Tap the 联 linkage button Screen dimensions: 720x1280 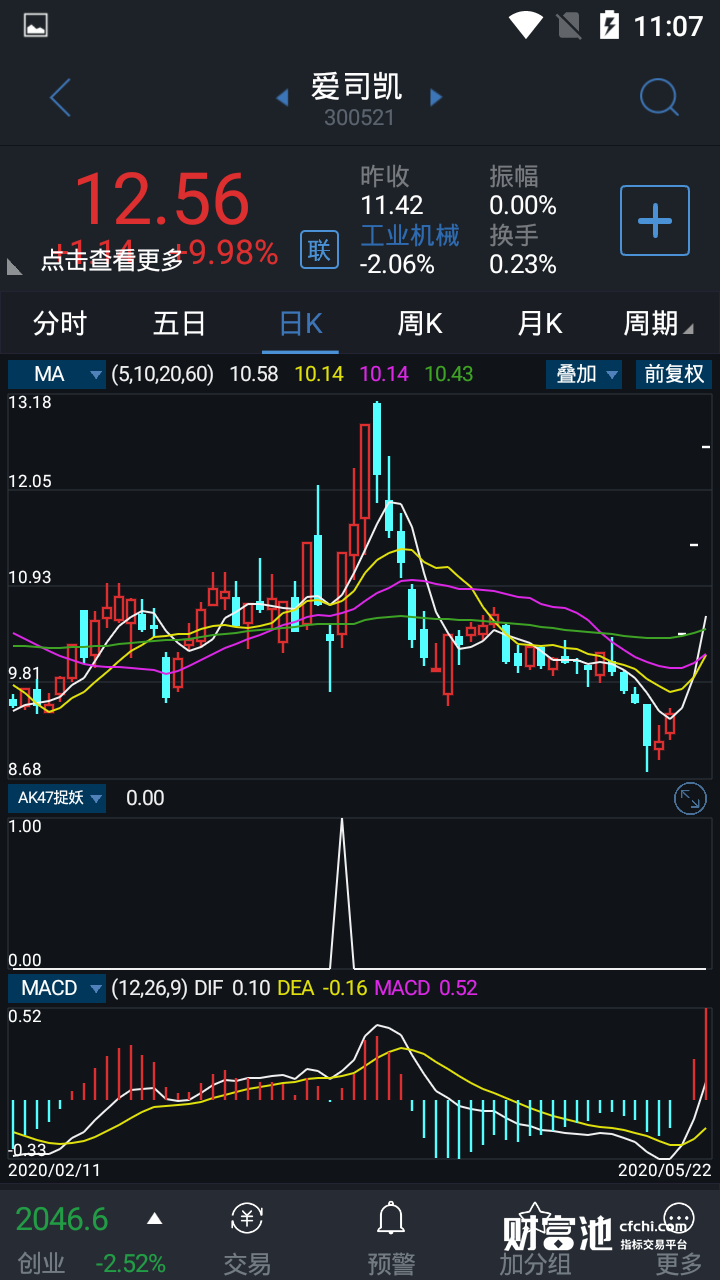click(x=319, y=249)
